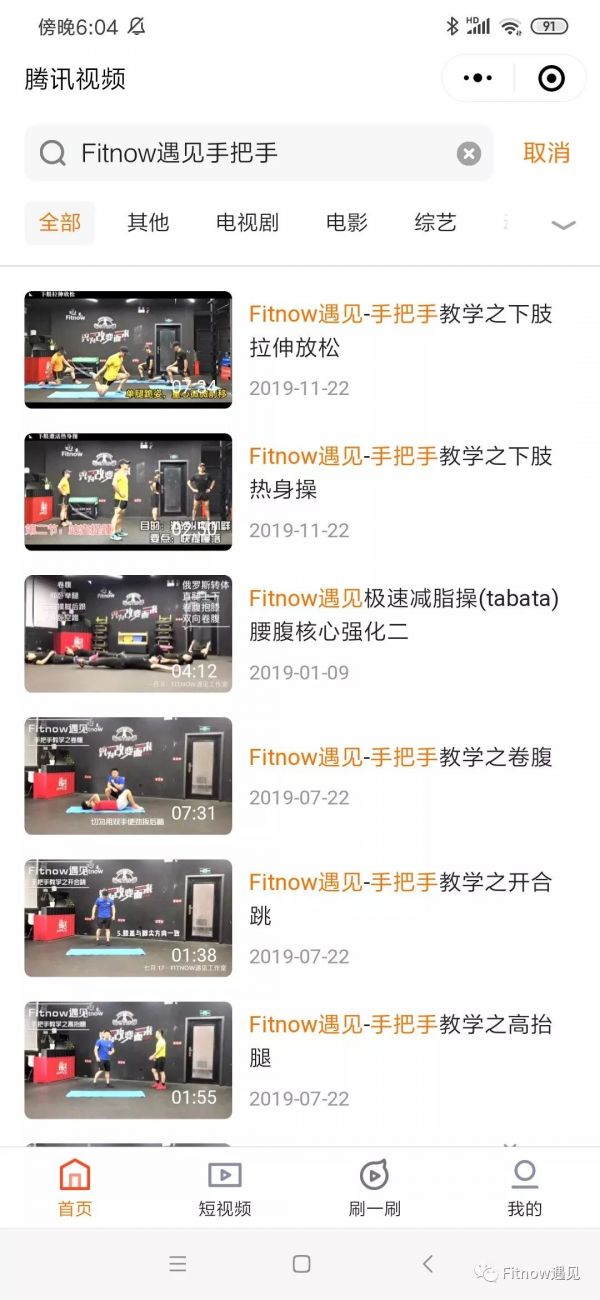Cancel the search with 取消
The width and height of the screenshot is (600, 1300).
(546, 153)
